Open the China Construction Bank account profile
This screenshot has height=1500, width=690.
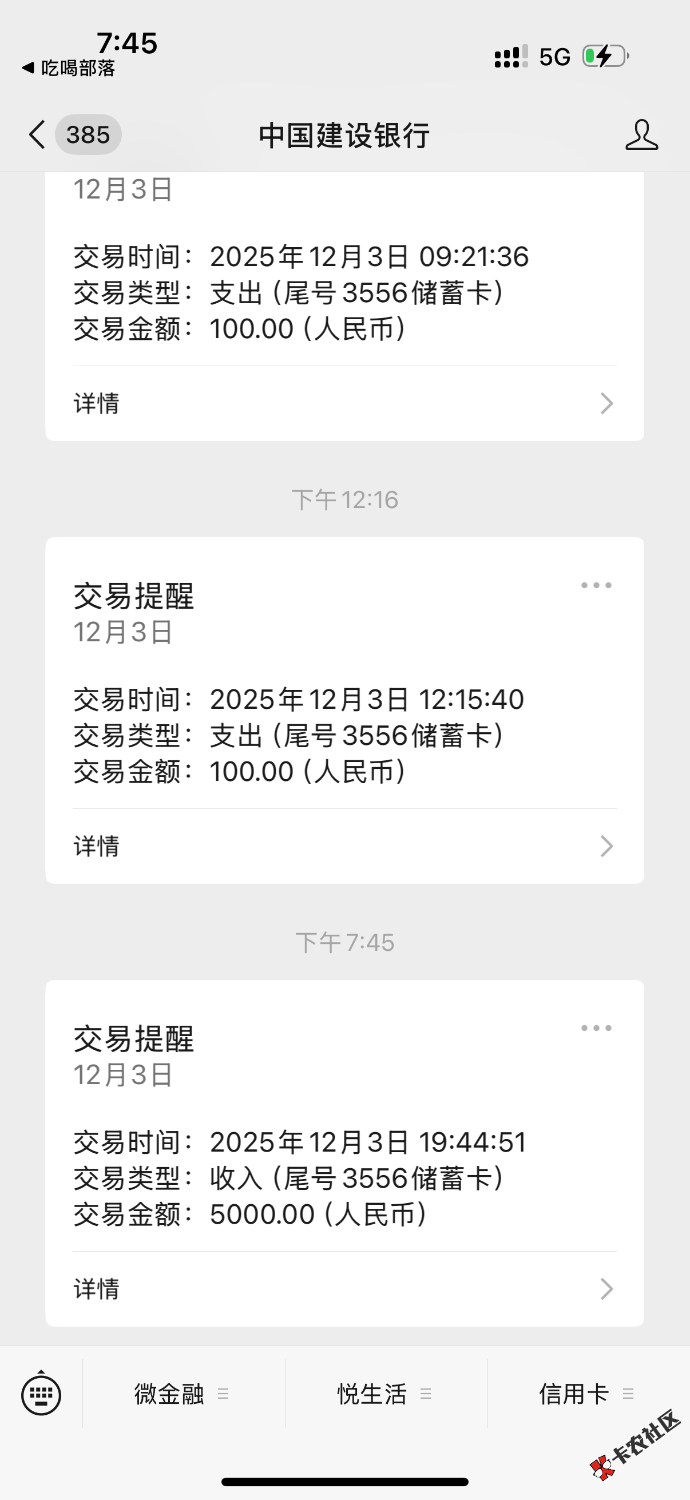(x=641, y=135)
